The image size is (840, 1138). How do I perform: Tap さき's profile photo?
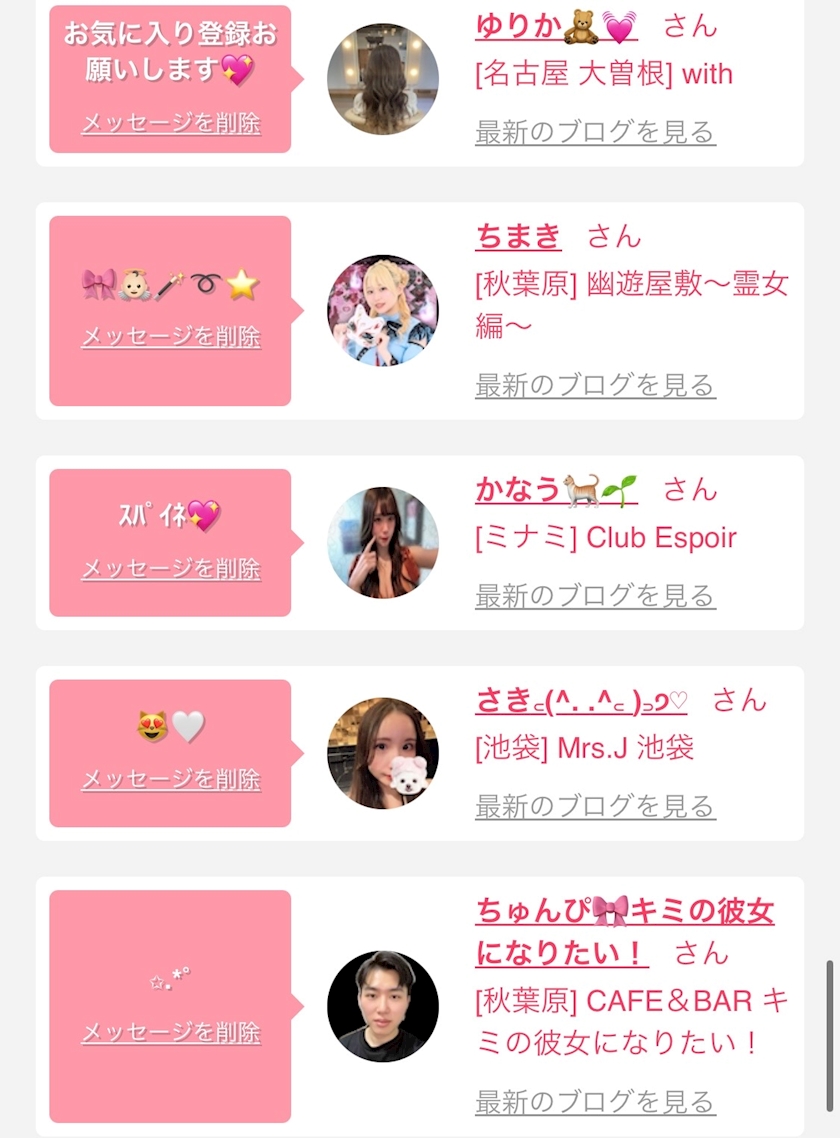coord(383,753)
